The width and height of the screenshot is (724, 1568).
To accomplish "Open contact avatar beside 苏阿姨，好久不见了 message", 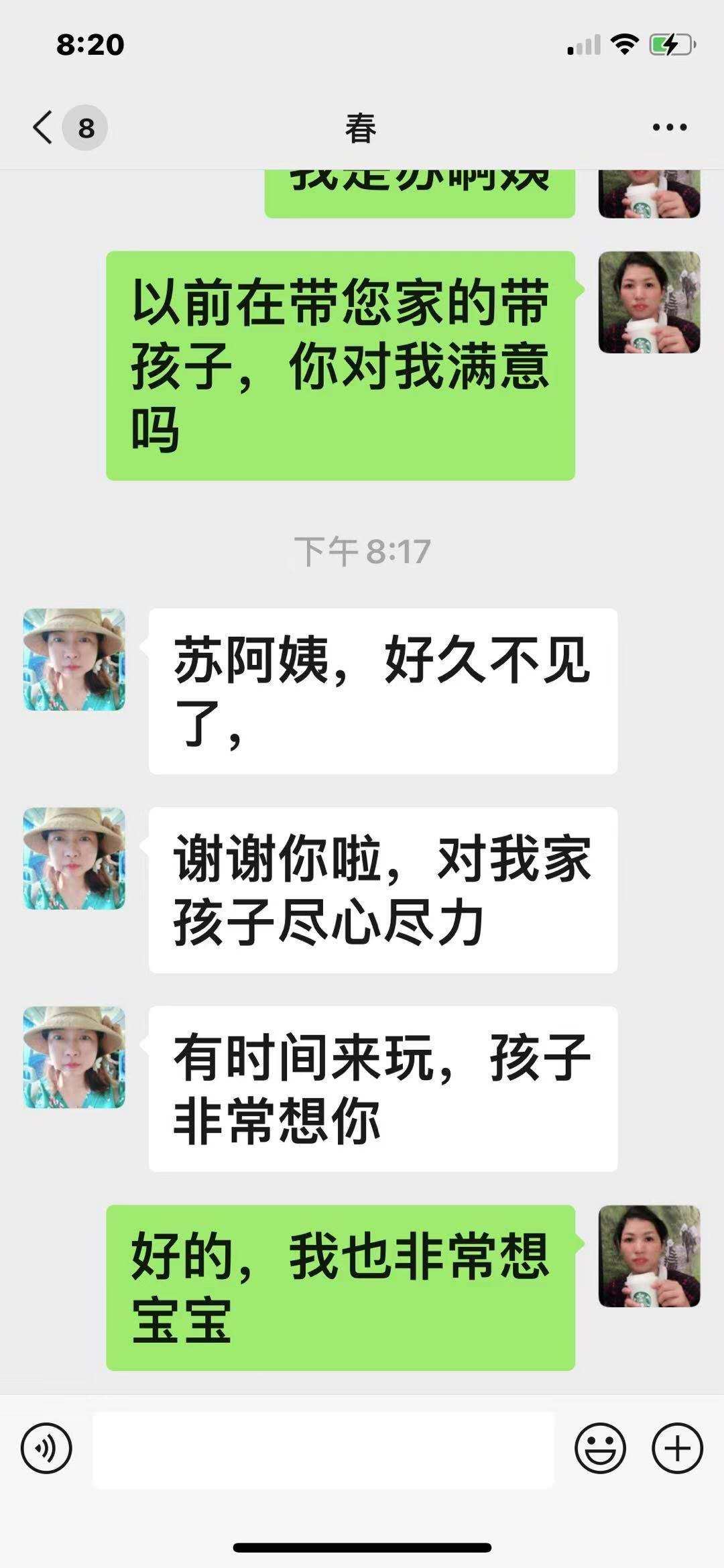I will 74,660.
